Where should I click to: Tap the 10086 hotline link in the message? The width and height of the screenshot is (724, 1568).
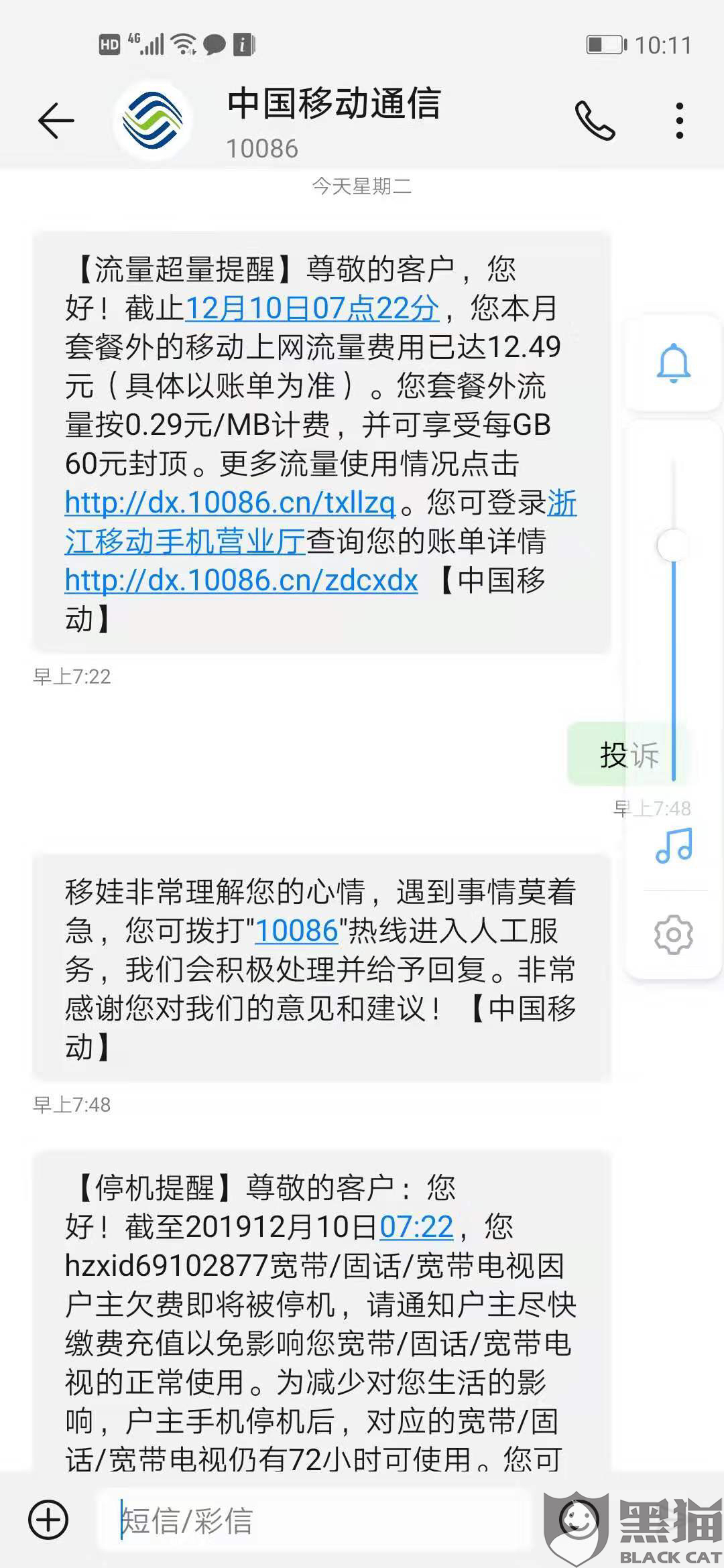pos(296,931)
